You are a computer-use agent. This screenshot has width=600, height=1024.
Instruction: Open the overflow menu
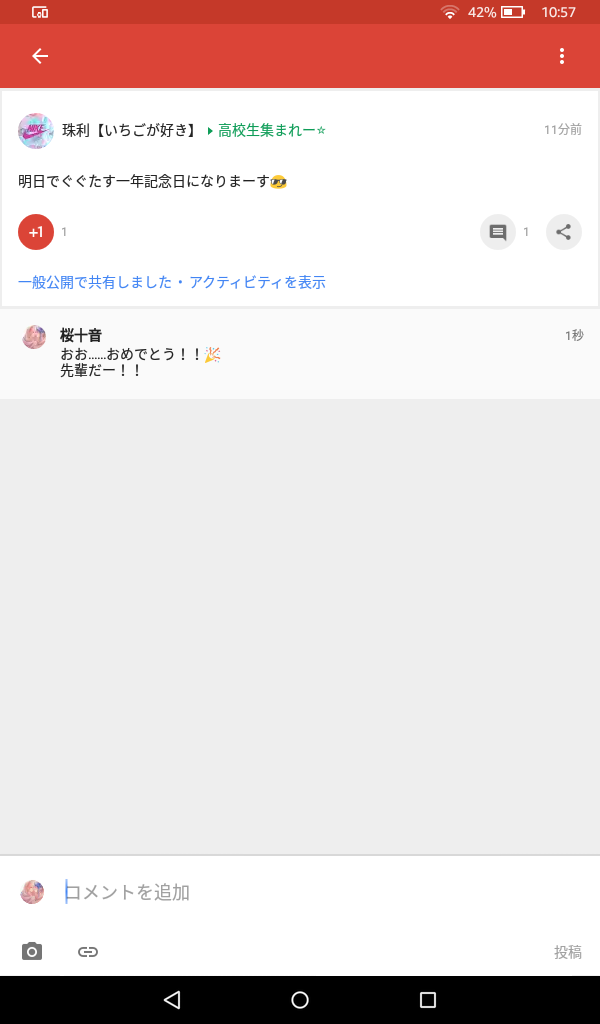(x=562, y=56)
